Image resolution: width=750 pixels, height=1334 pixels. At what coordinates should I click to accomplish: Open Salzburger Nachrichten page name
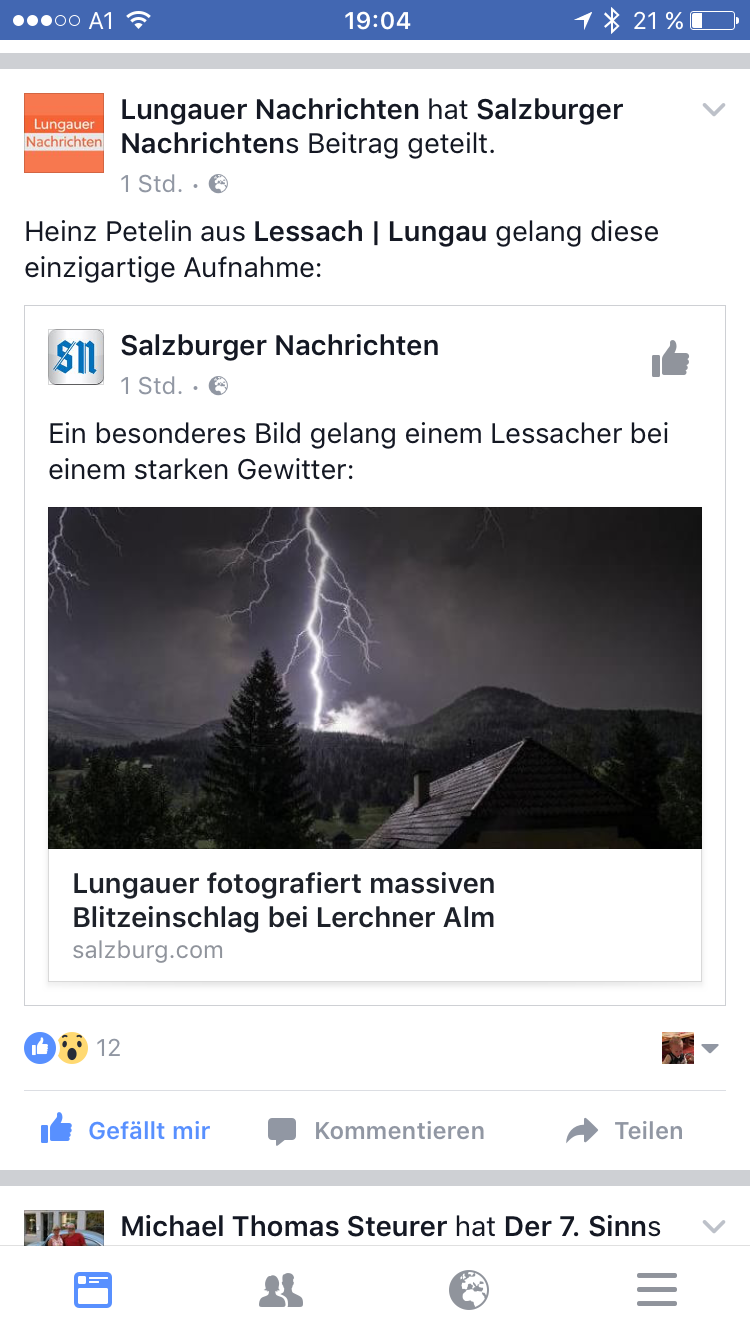click(279, 346)
